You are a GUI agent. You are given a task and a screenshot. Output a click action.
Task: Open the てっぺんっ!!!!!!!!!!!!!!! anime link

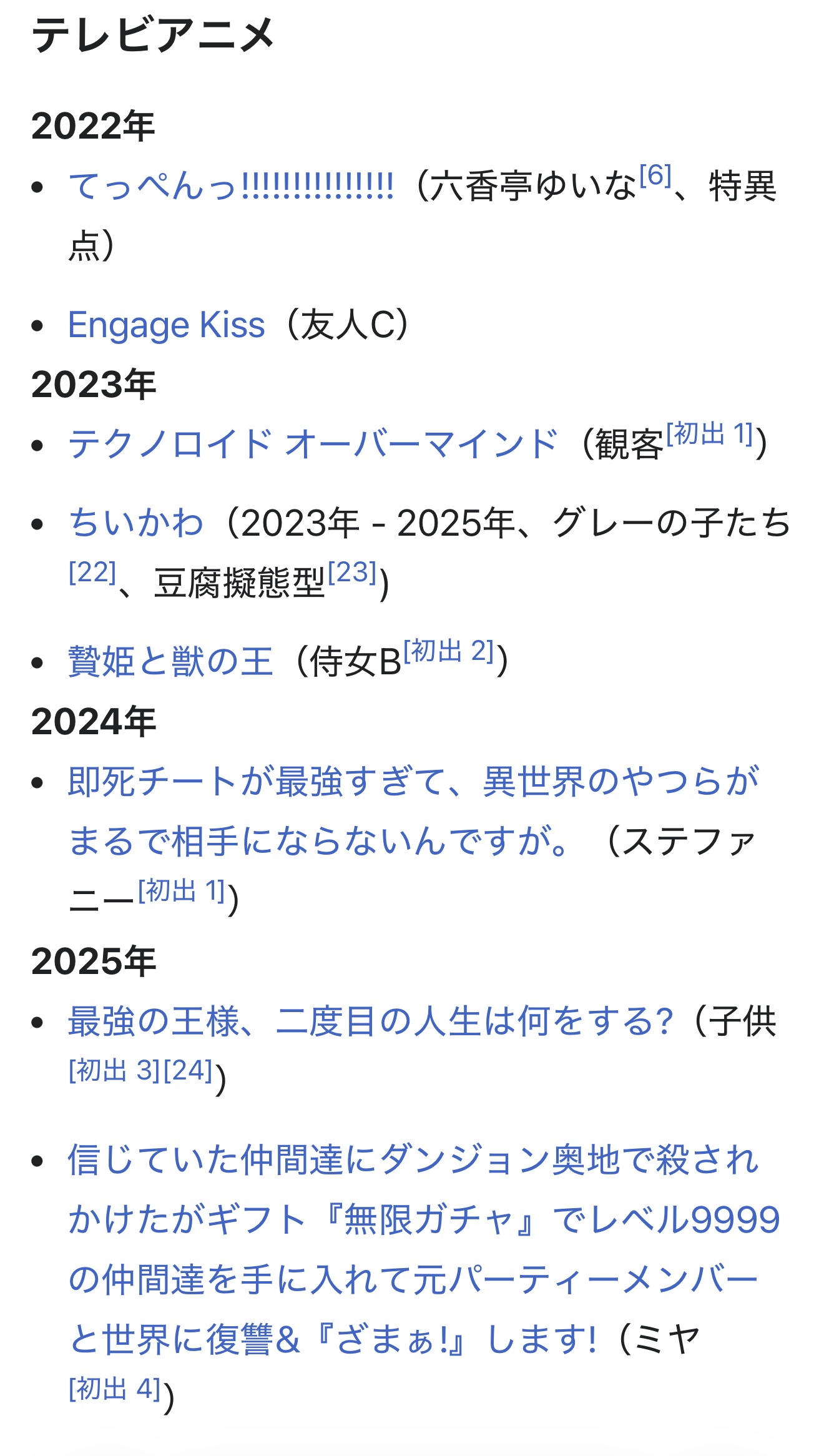(230, 187)
